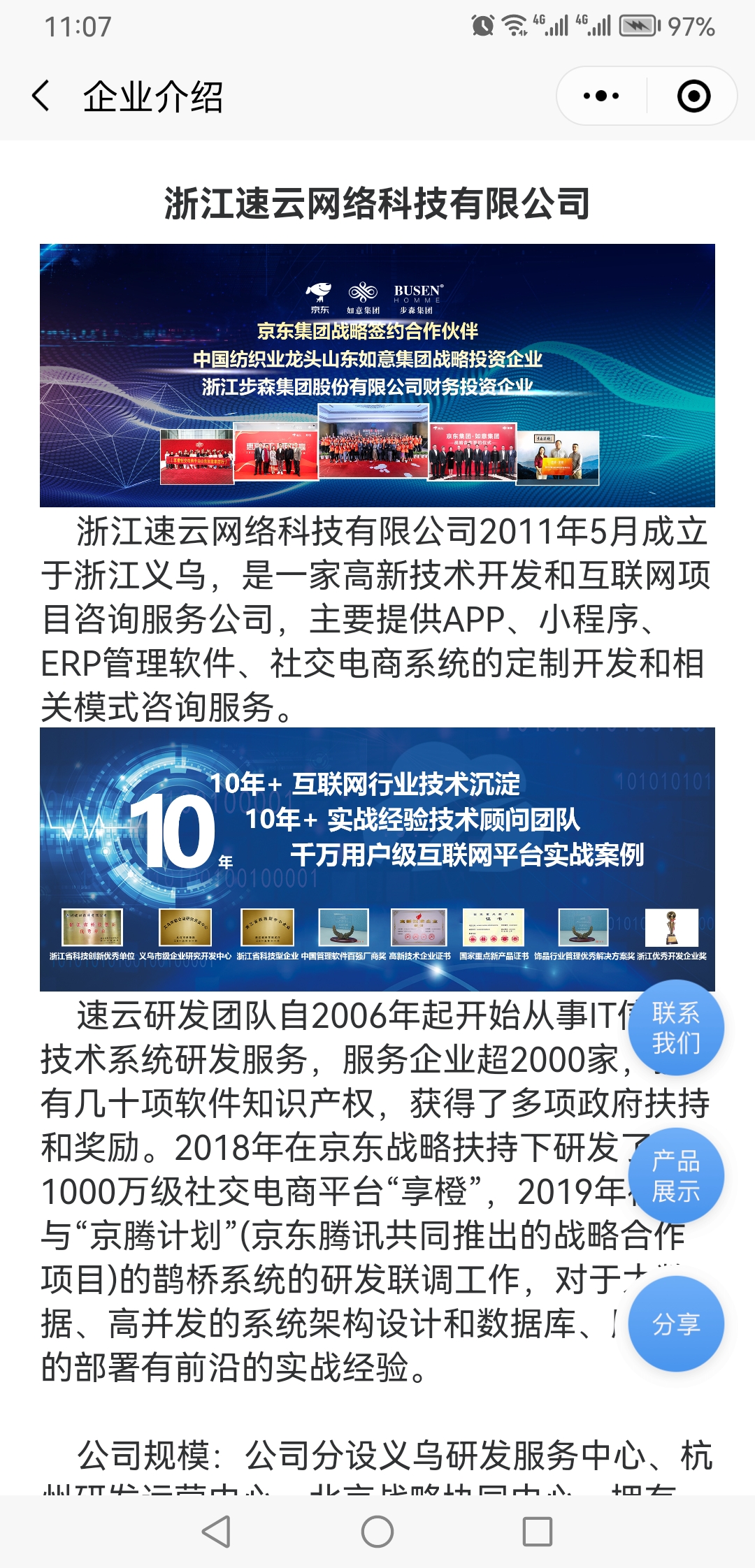Viewport: 755px width, 1568px height.
Task: Tap the system home button
Action: click(x=377, y=1532)
